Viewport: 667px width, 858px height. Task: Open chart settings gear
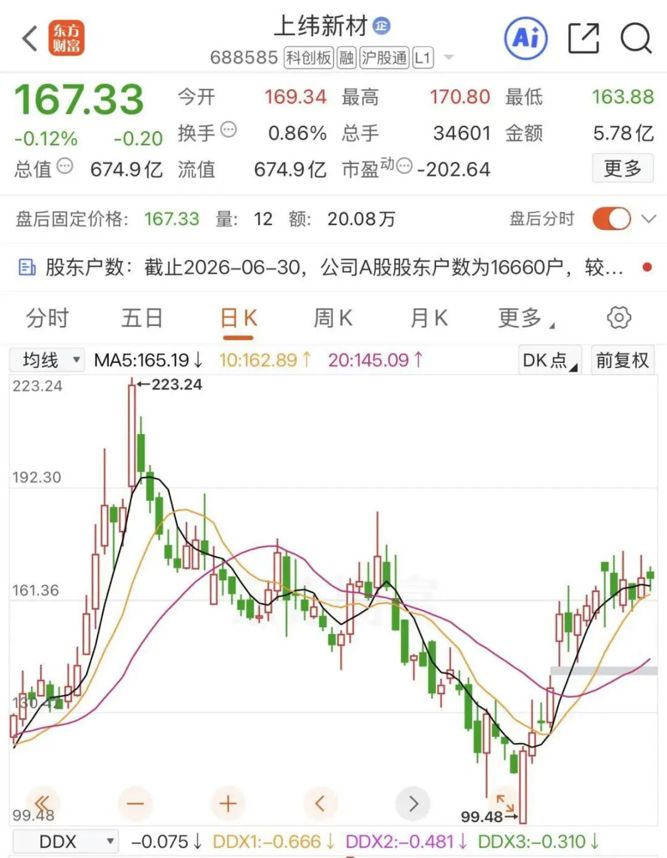pos(619,317)
